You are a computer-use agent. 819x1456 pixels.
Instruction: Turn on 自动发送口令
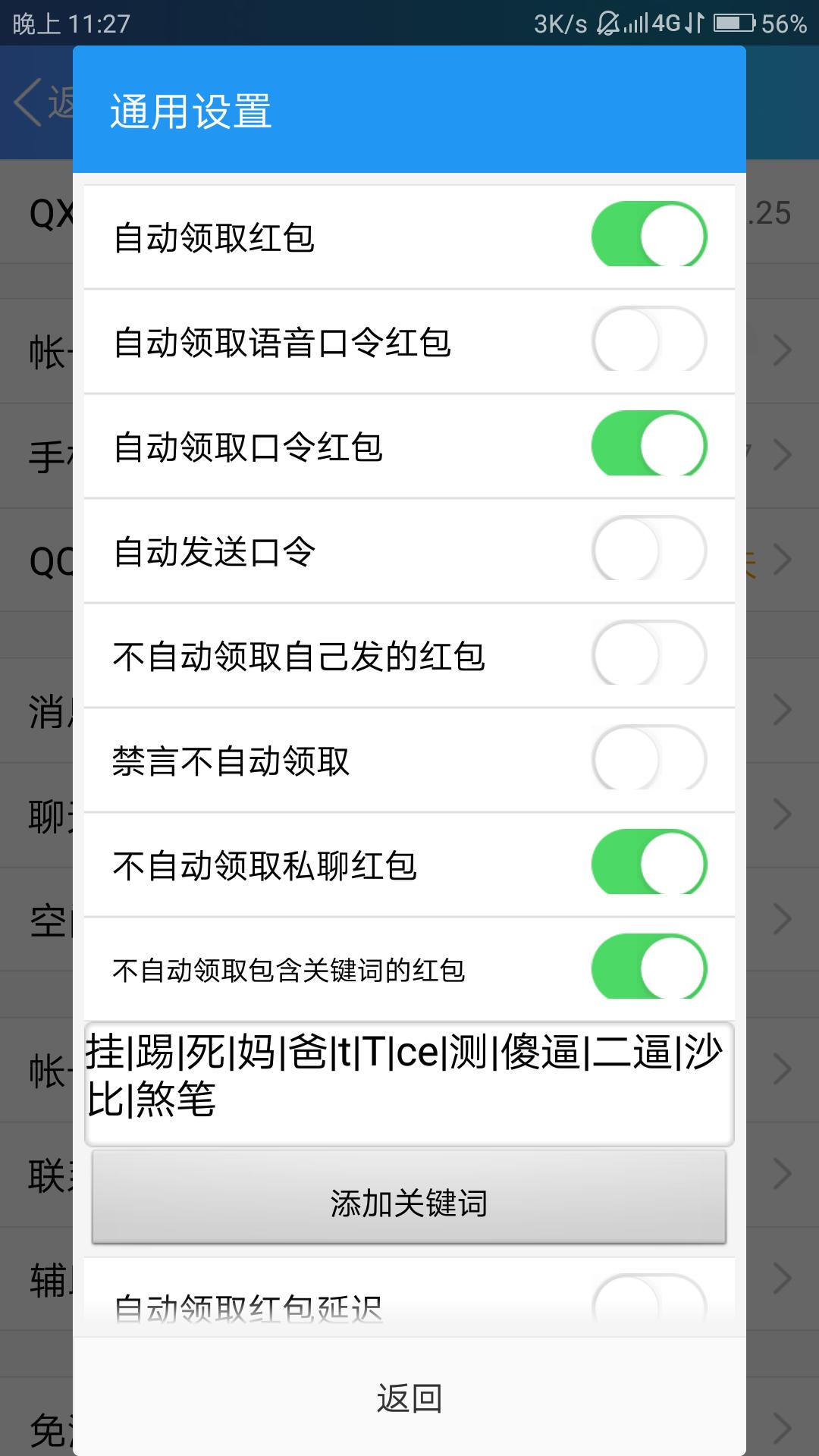(648, 549)
